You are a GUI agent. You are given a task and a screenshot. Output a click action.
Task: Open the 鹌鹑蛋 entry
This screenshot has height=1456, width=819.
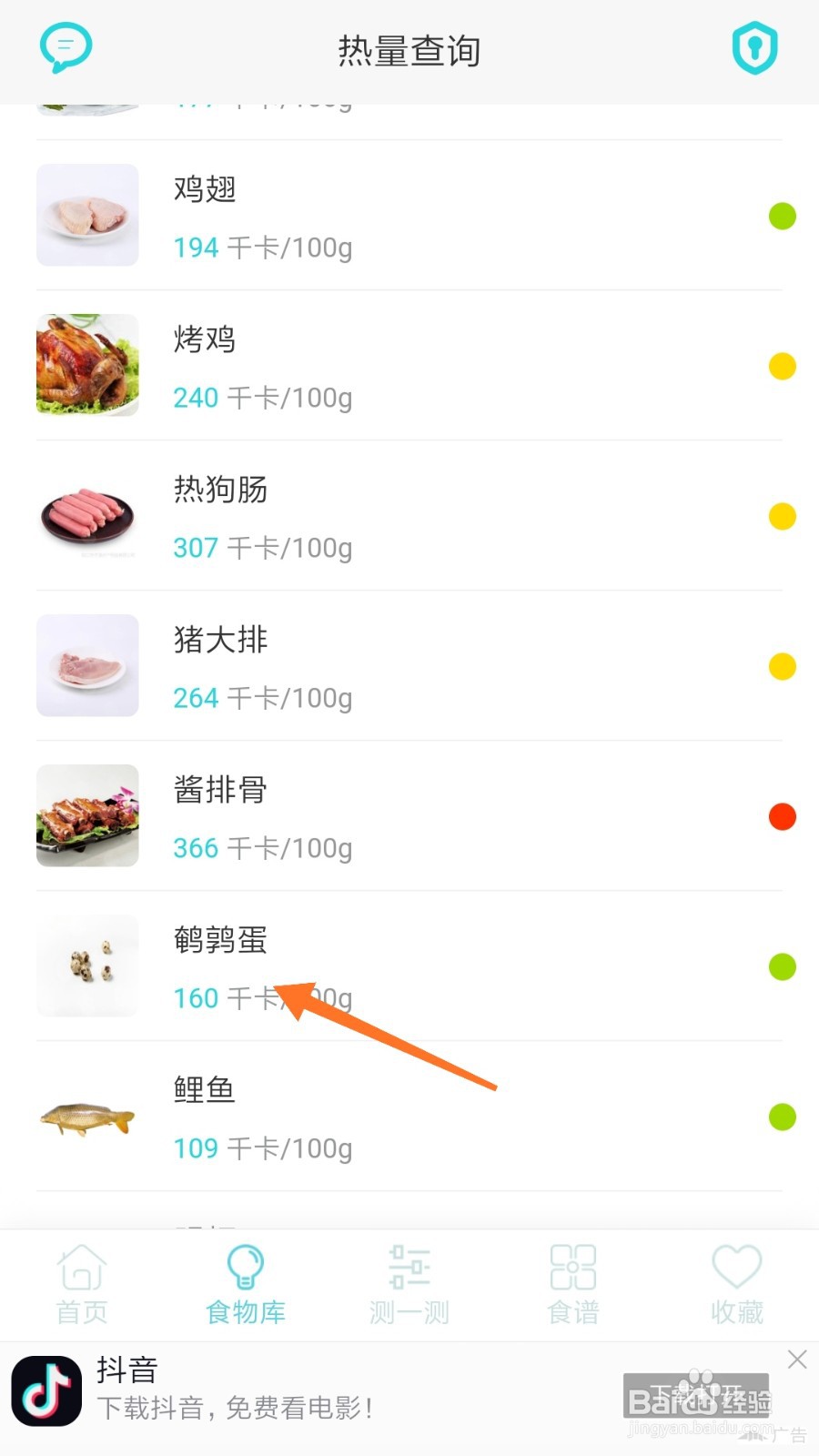(409, 966)
